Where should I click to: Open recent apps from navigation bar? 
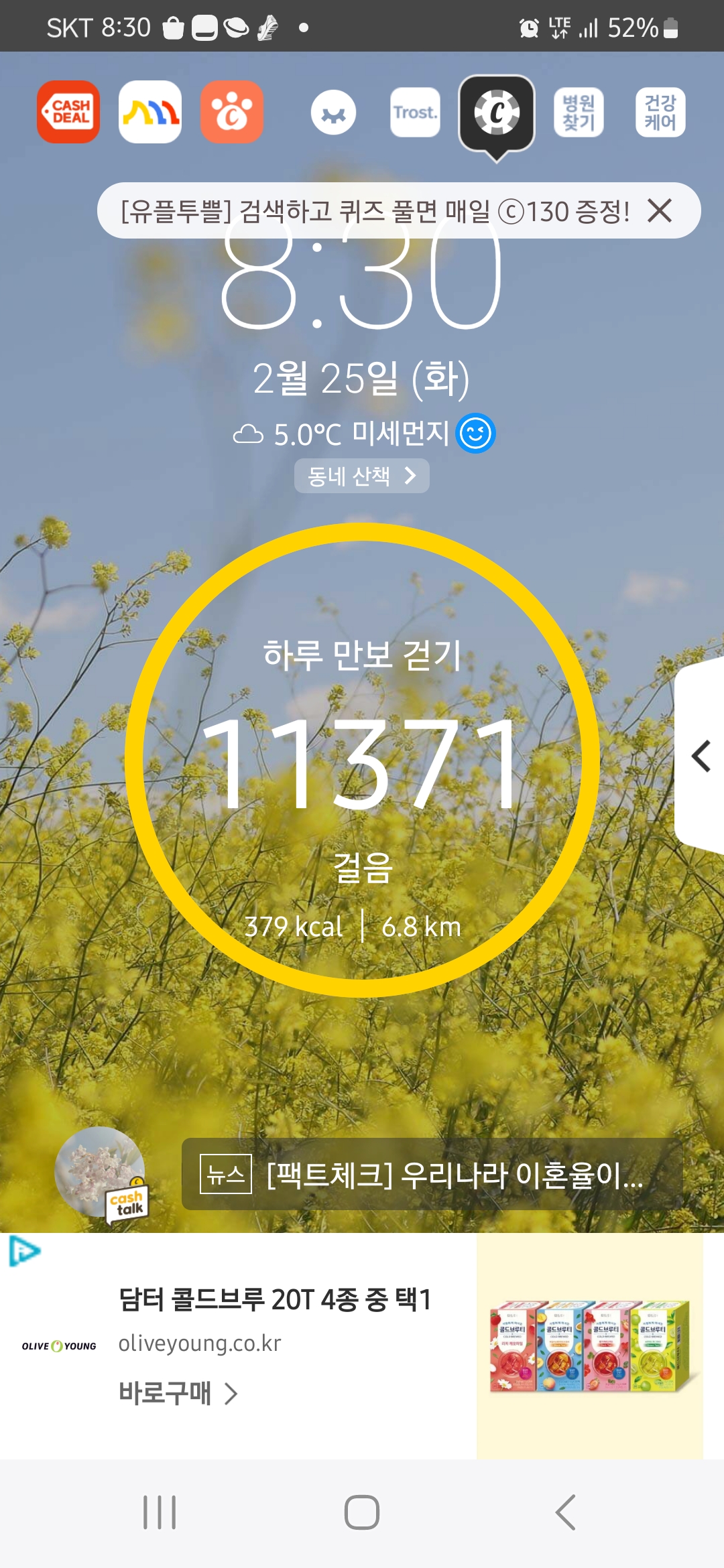coord(160,1512)
